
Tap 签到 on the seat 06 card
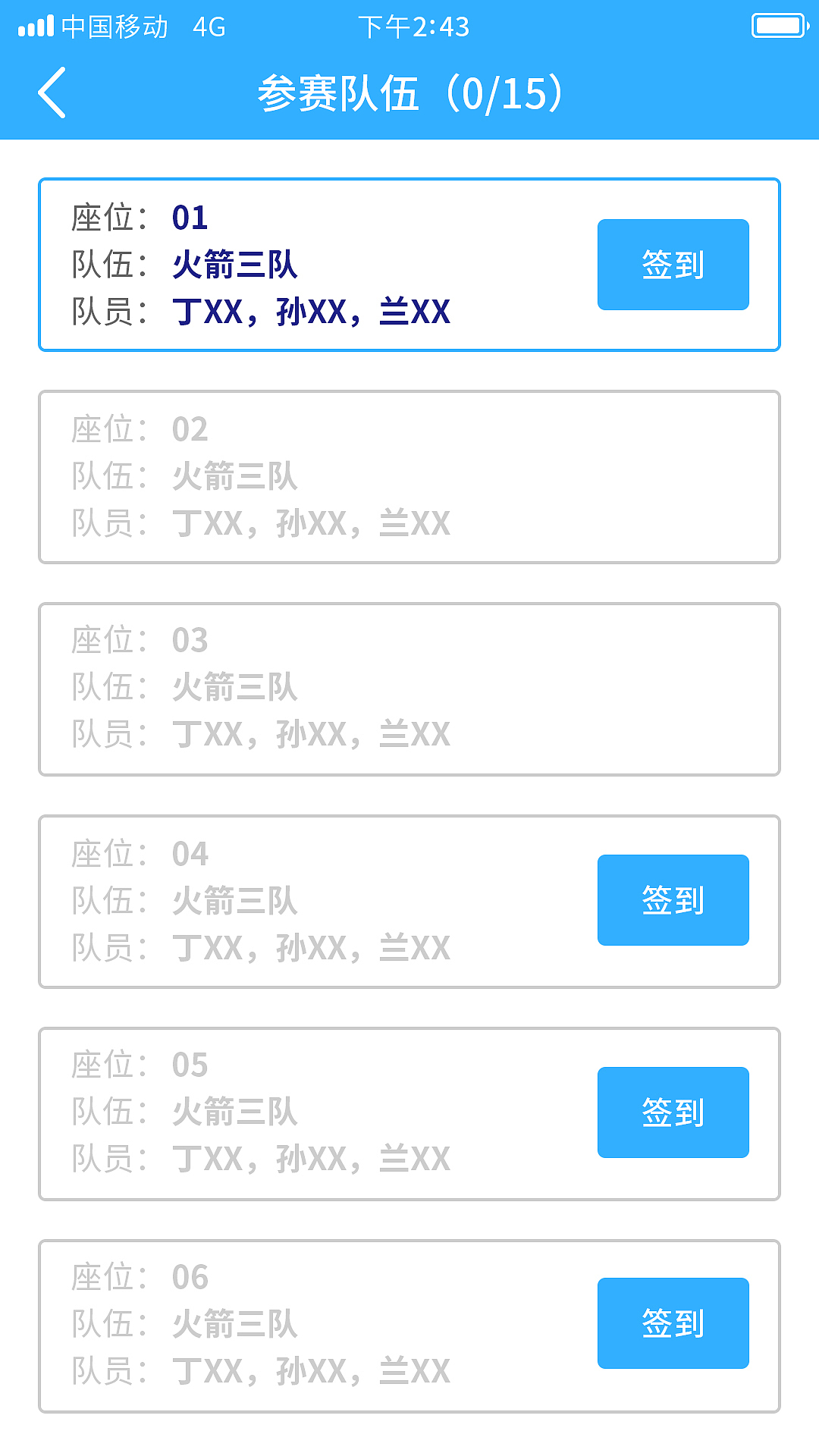point(673,1323)
